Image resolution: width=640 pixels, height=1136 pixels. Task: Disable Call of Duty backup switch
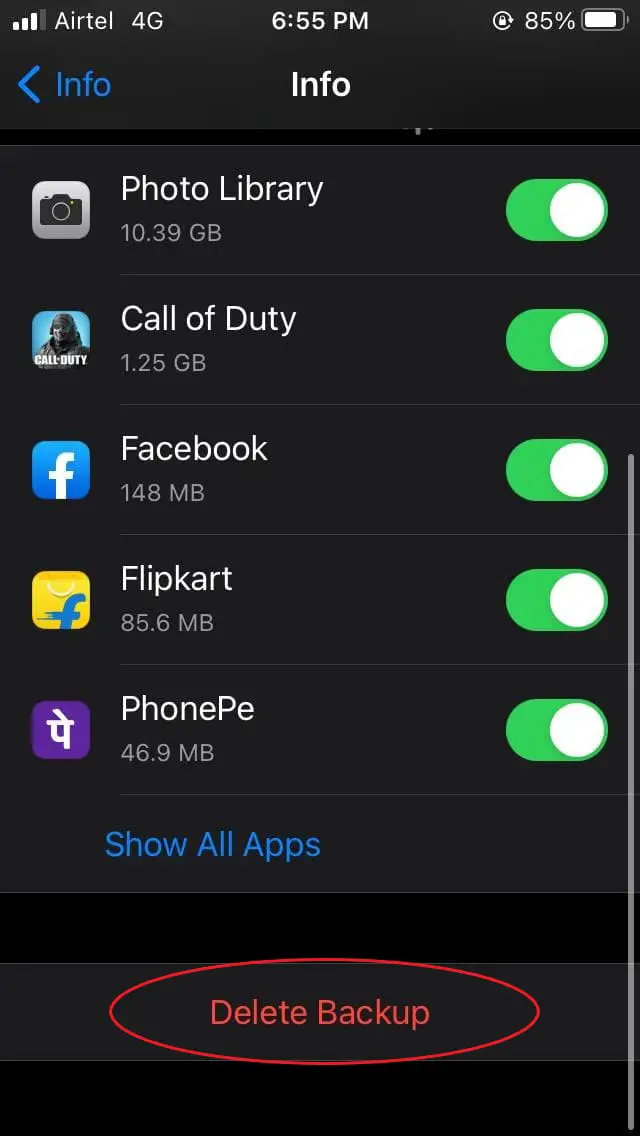556,340
